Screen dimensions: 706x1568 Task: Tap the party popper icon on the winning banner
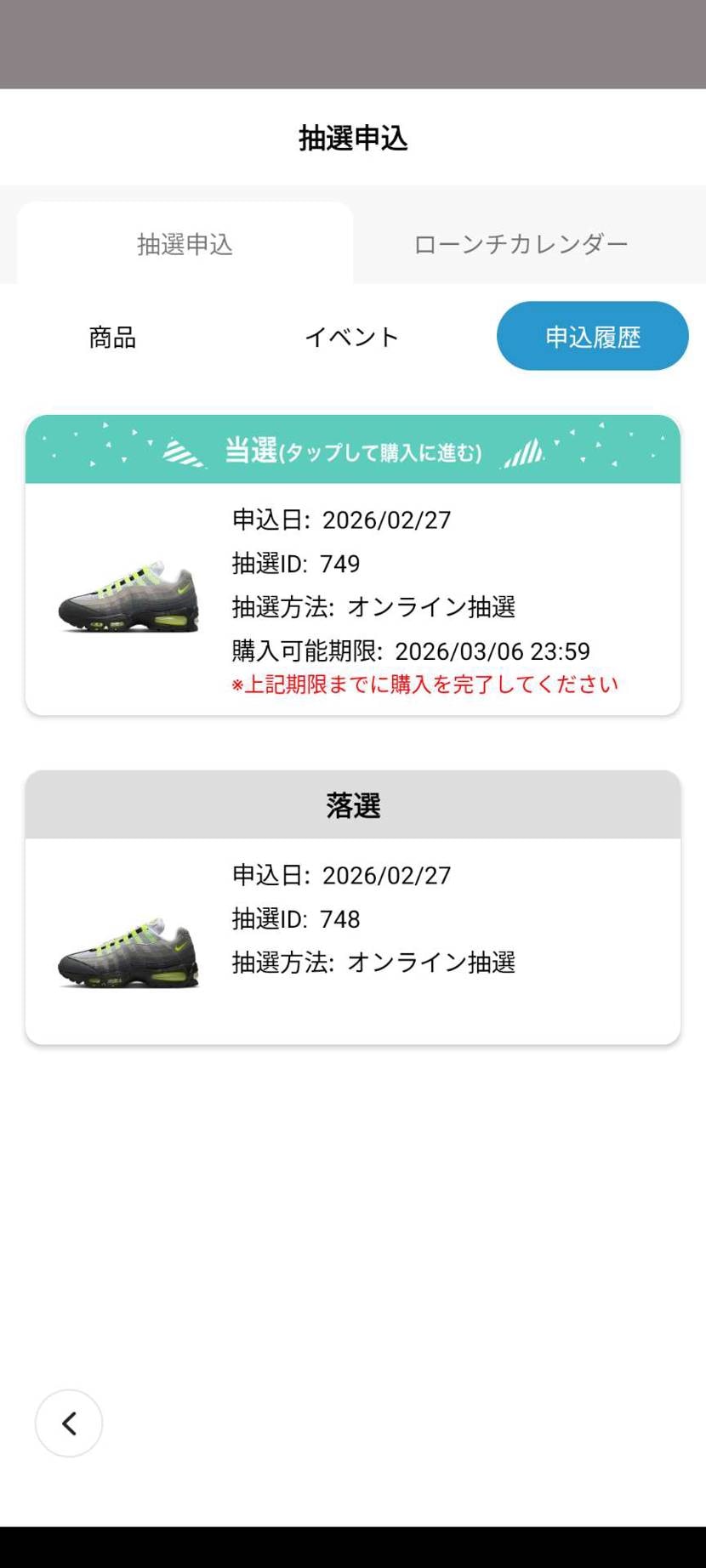point(182,453)
